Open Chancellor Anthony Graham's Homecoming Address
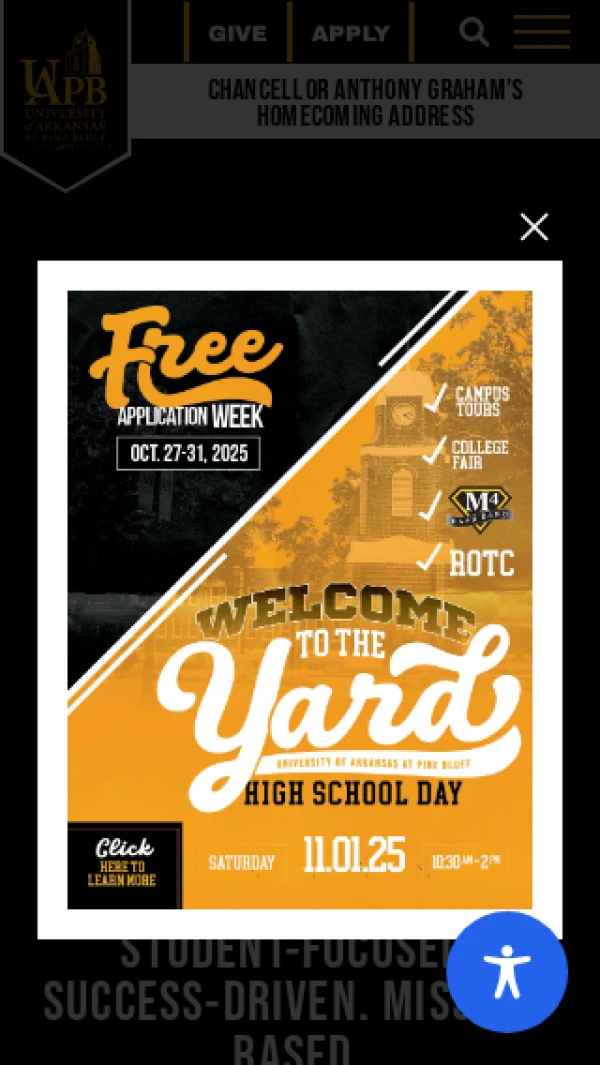600x1065 pixels. [365, 102]
